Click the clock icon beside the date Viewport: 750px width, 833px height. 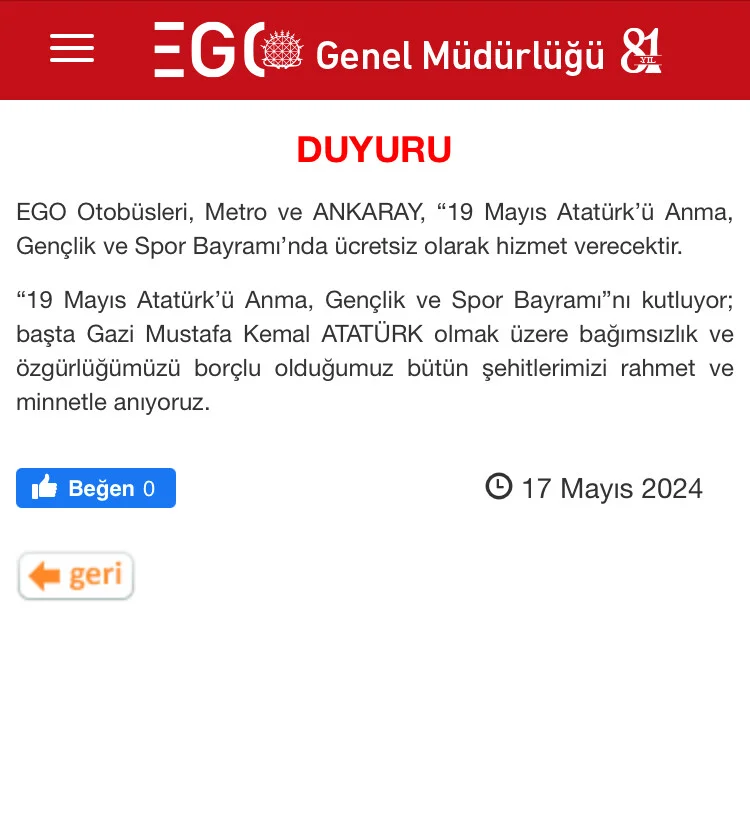click(x=500, y=488)
